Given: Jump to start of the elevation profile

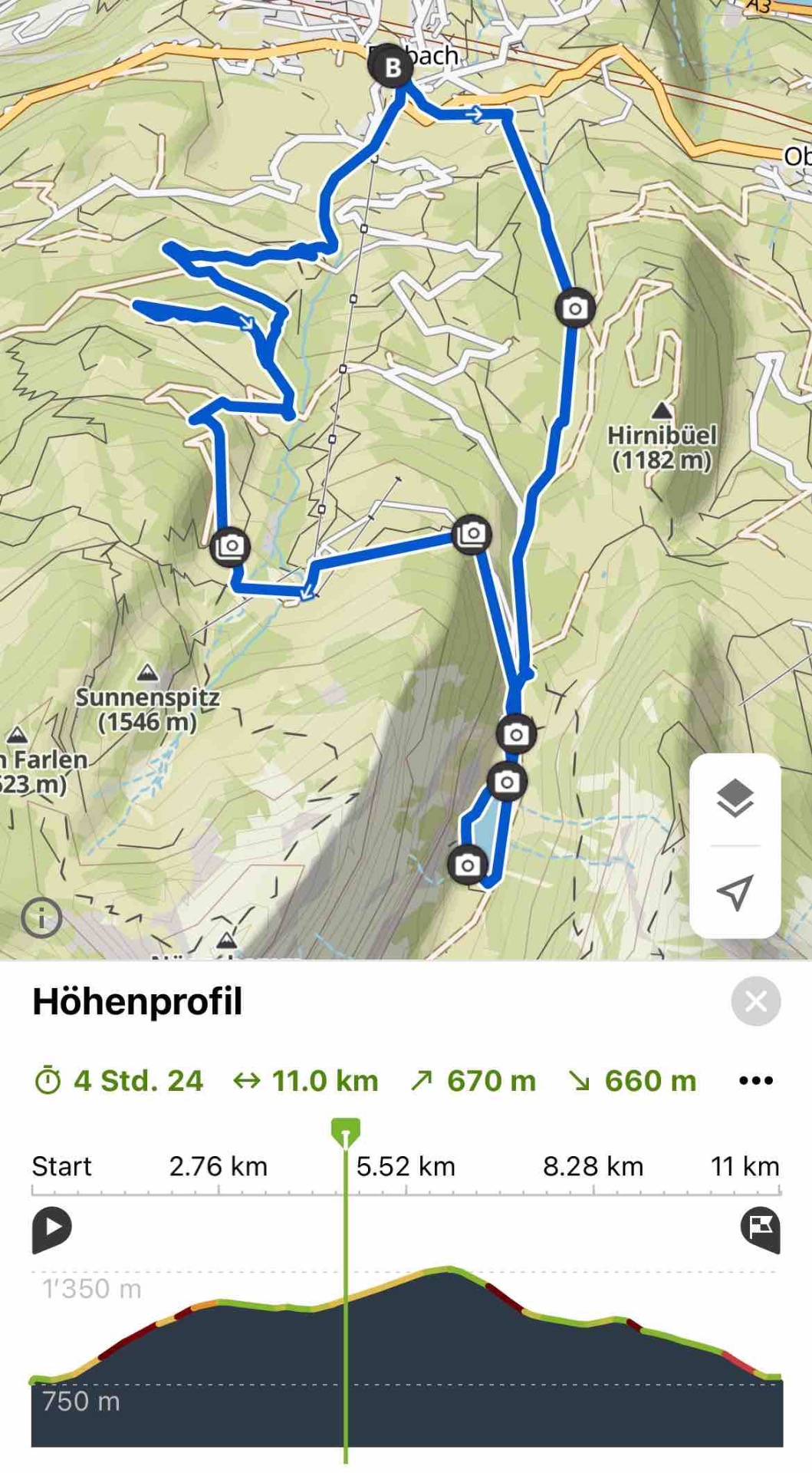Looking at the screenshot, I should click(x=51, y=1228).
